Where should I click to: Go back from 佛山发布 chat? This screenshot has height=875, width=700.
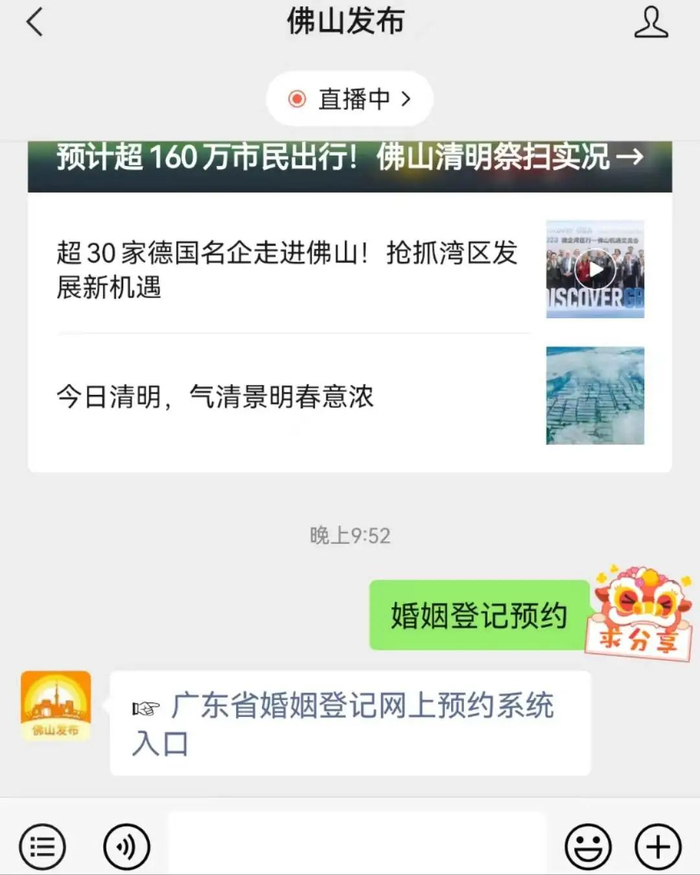click(36, 23)
